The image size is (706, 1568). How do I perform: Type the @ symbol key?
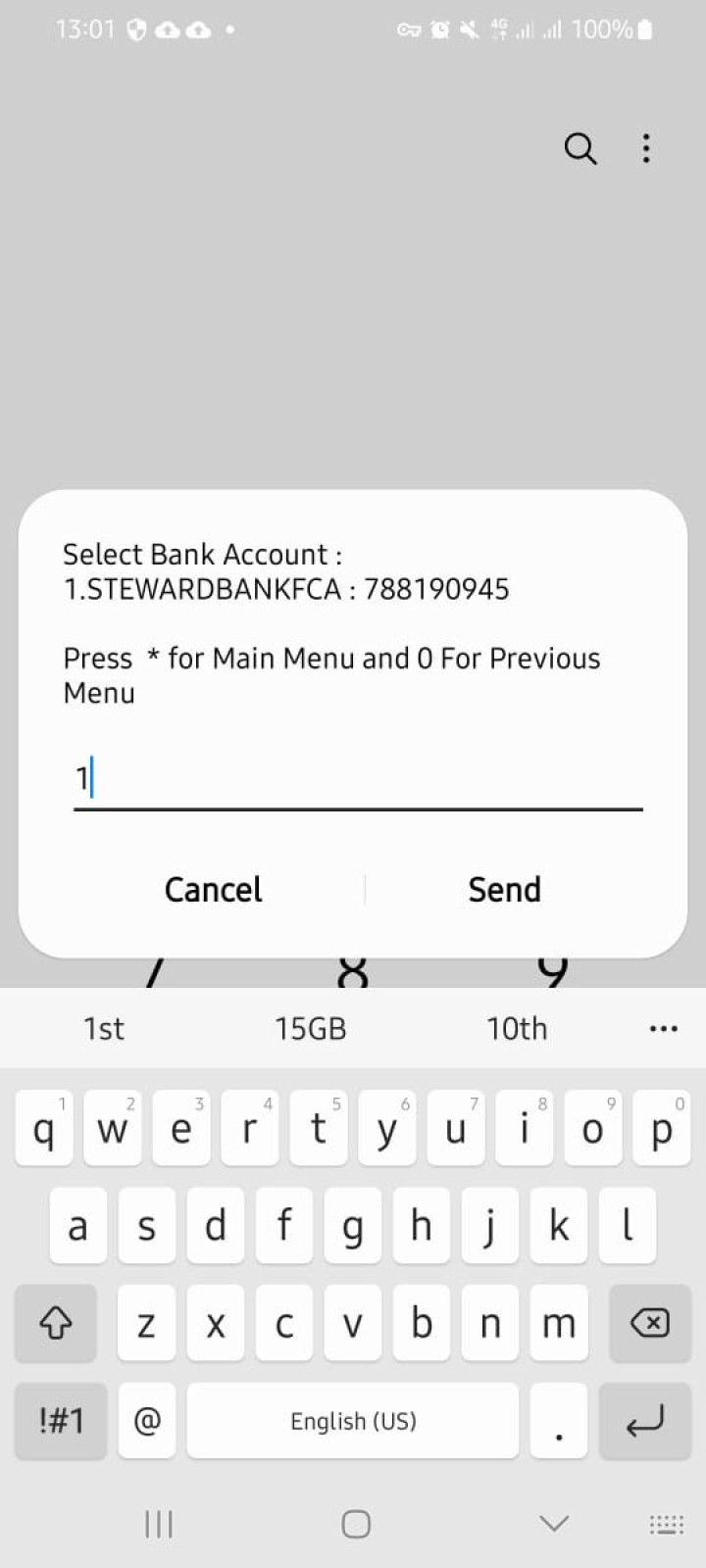point(147,1420)
